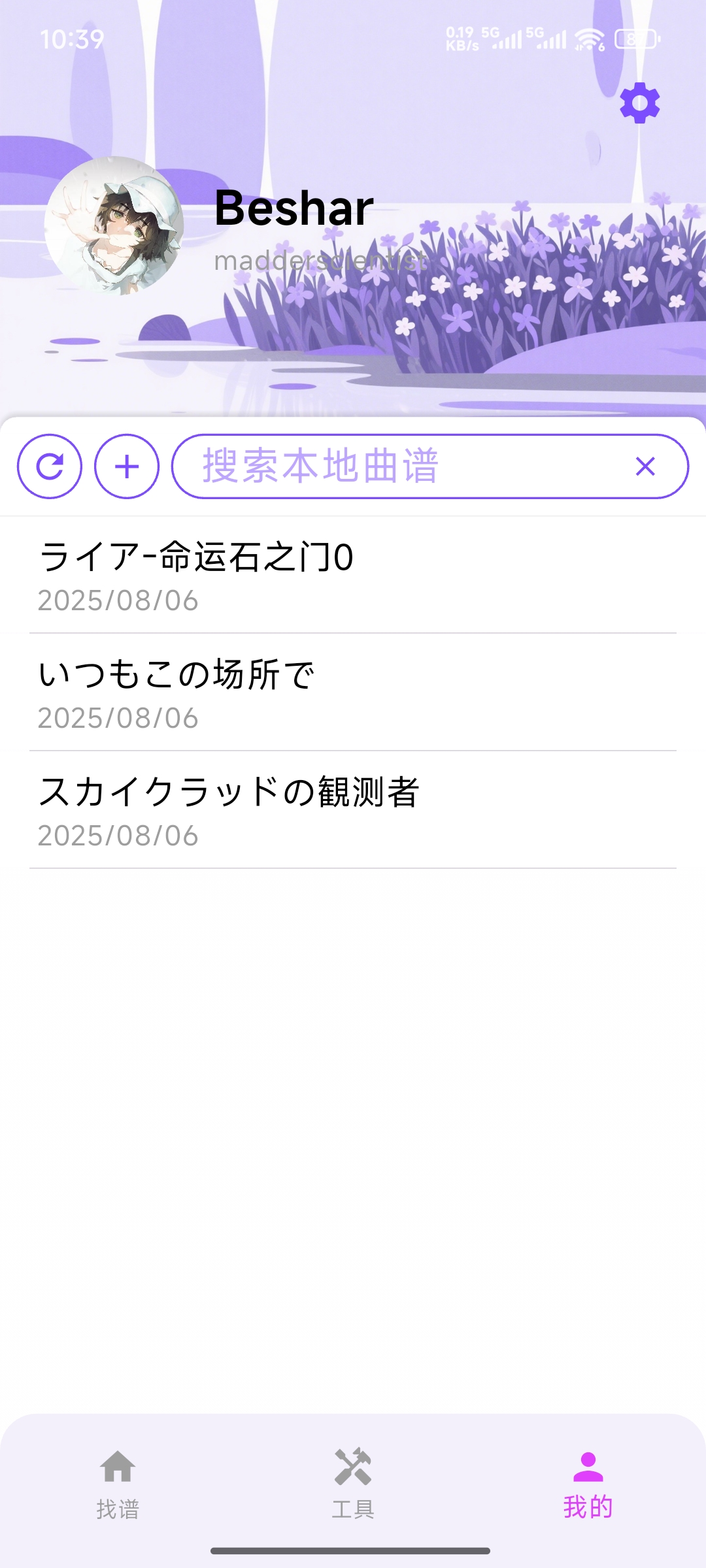The width and height of the screenshot is (706, 1568).
Task: Refresh the local sheet music list
Action: coord(50,466)
